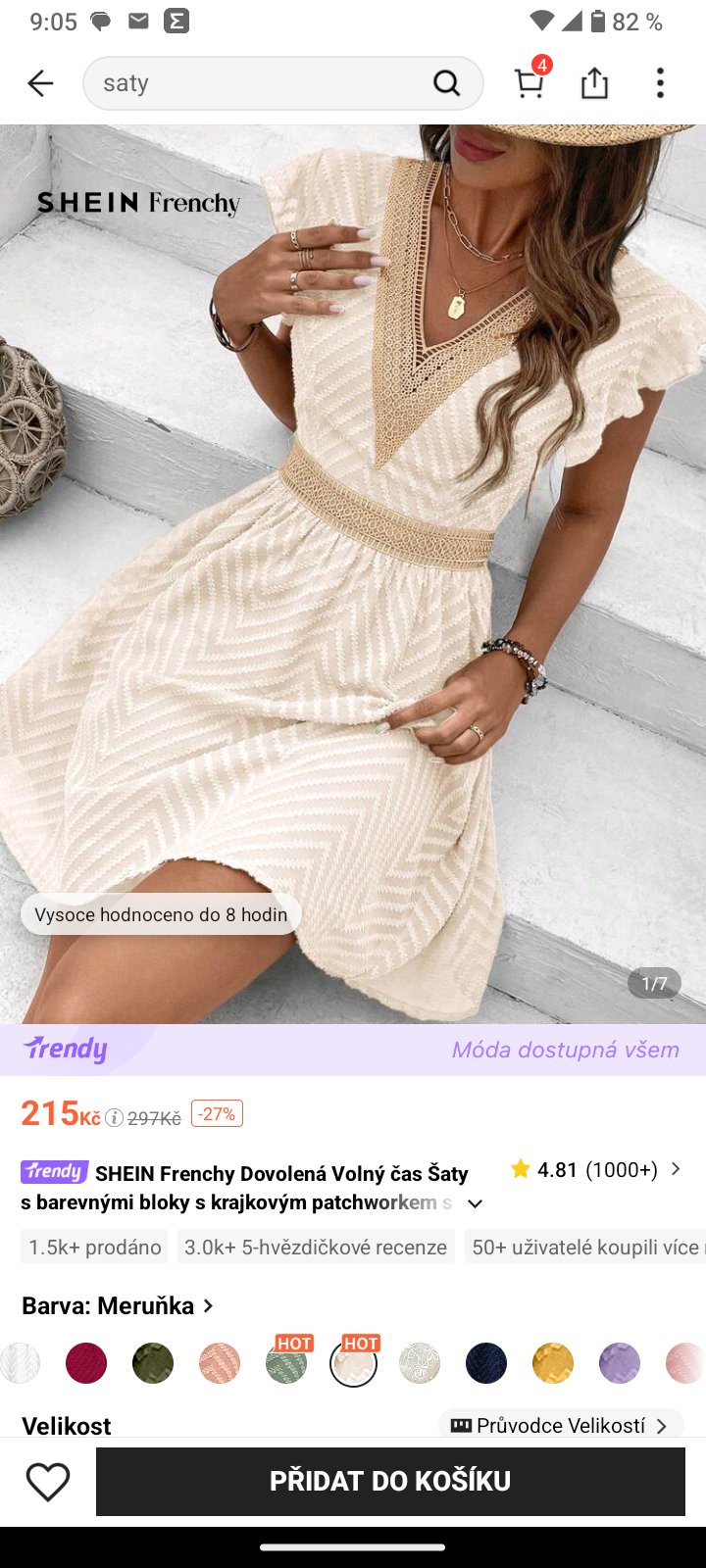Add the dress to the wishlist heart
Screen dimensions: 706x1568
(x=48, y=1481)
